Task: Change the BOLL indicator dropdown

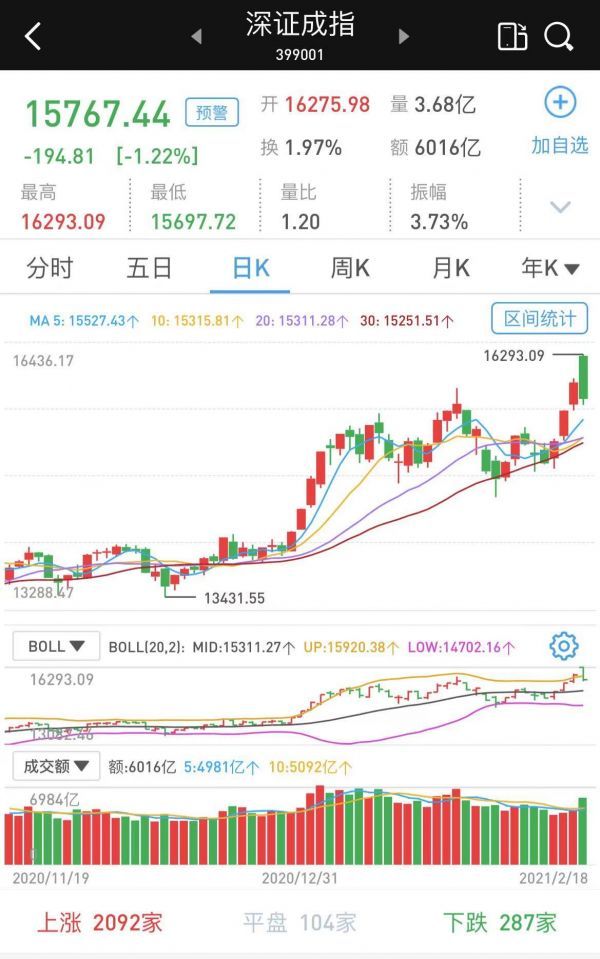Action: pyautogui.click(x=56, y=646)
